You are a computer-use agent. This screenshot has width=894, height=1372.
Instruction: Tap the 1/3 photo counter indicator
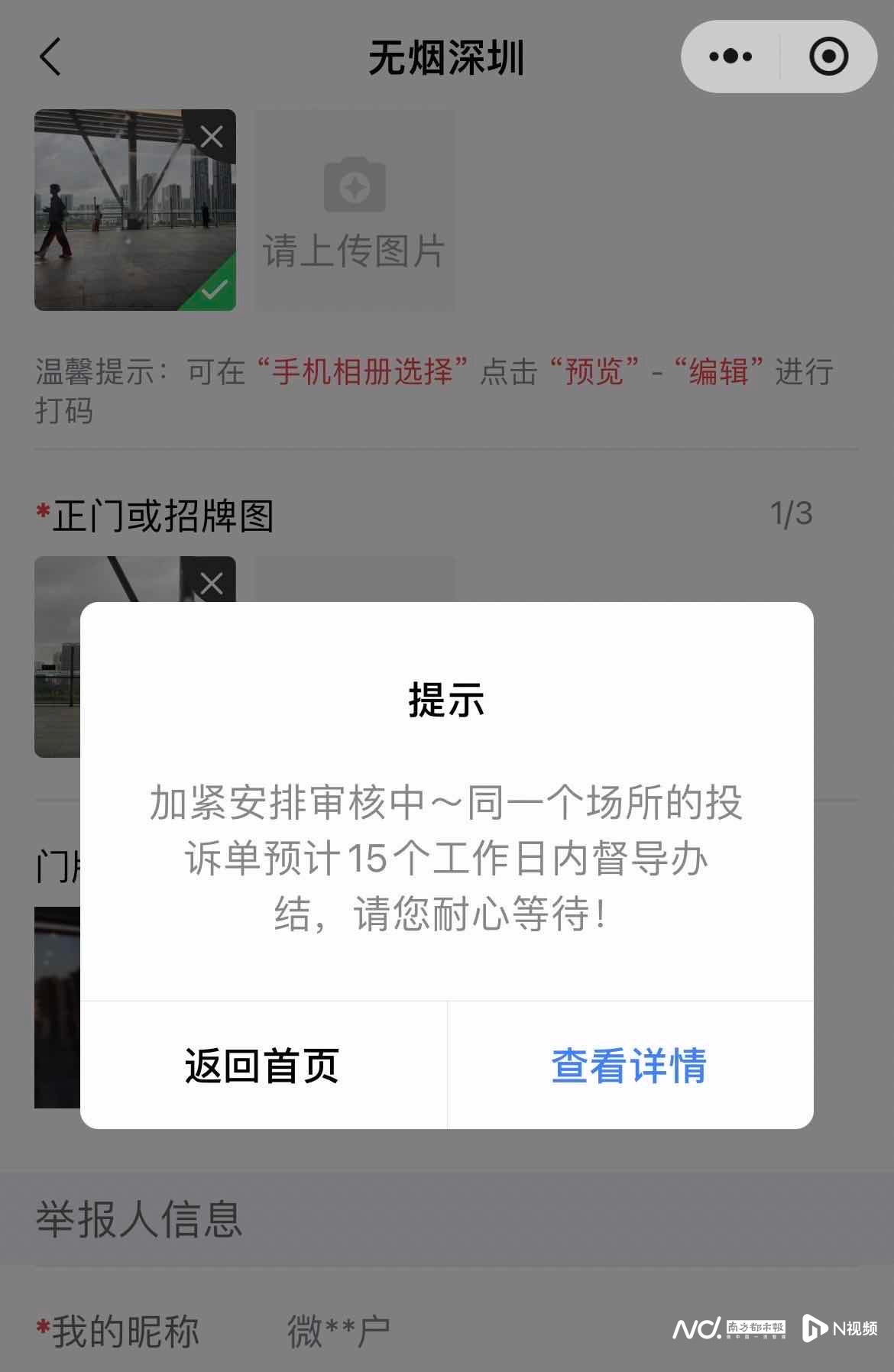coord(790,513)
